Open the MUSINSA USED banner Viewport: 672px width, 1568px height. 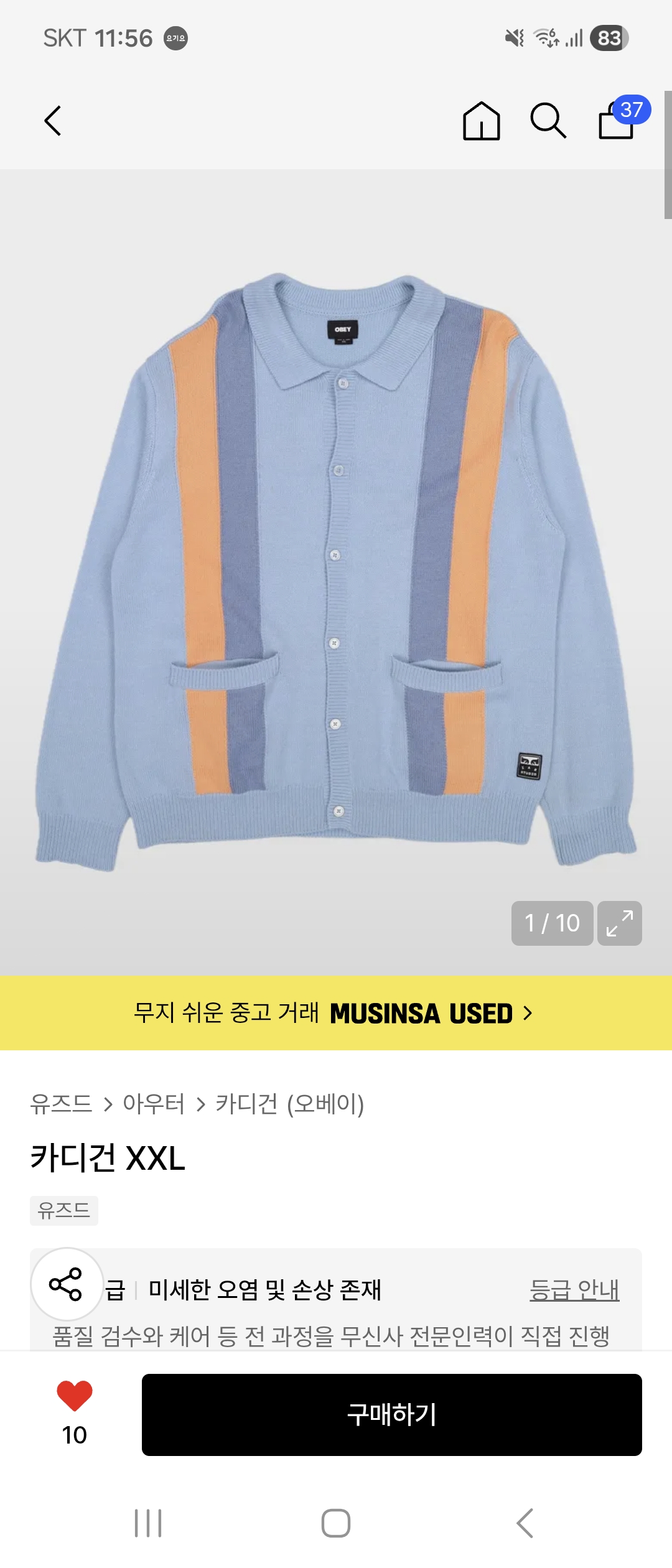(x=336, y=1013)
